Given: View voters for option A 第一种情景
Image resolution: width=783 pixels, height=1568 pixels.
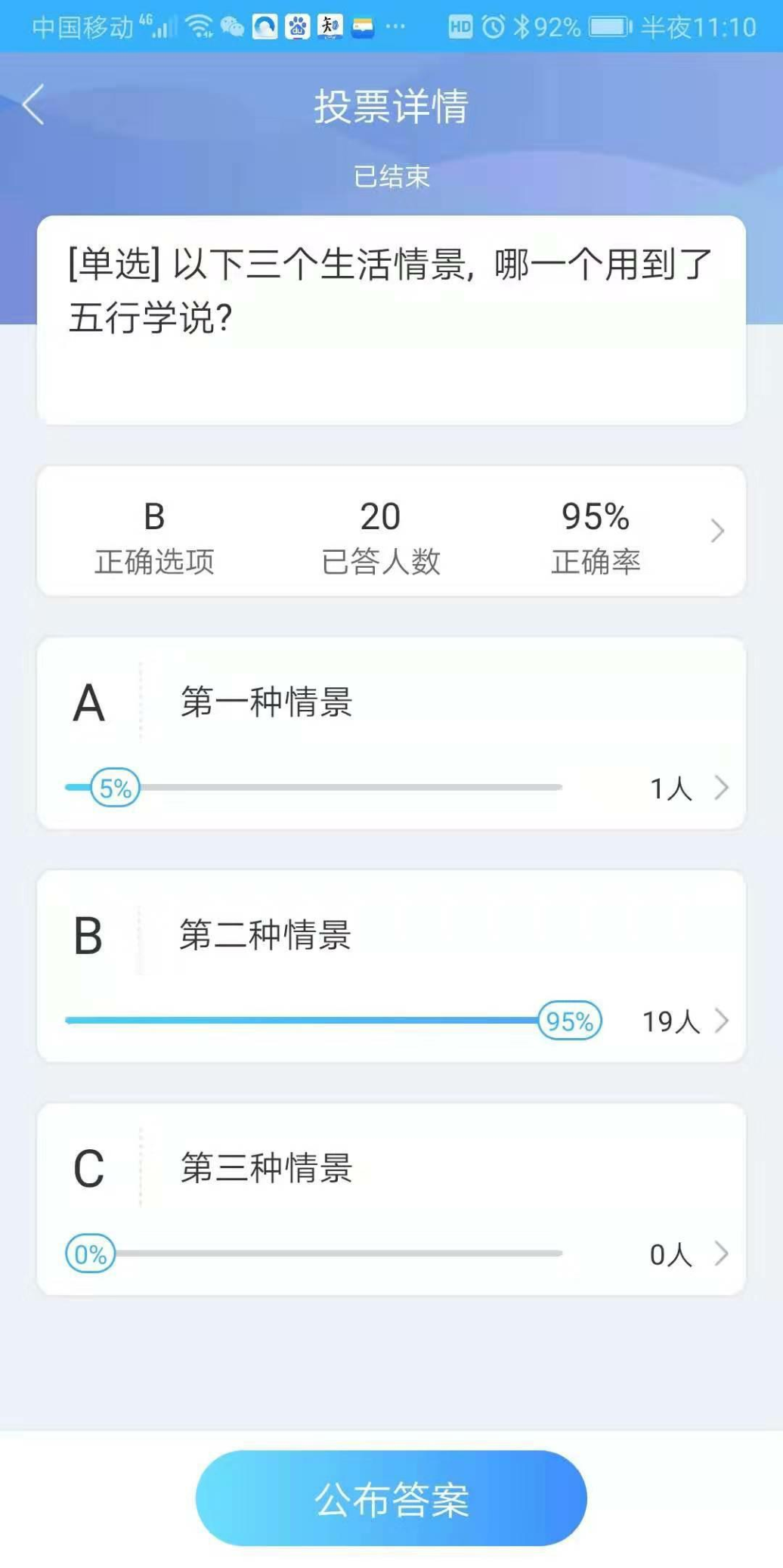Looking at the screenshot, I should click(x=720, y=788).
